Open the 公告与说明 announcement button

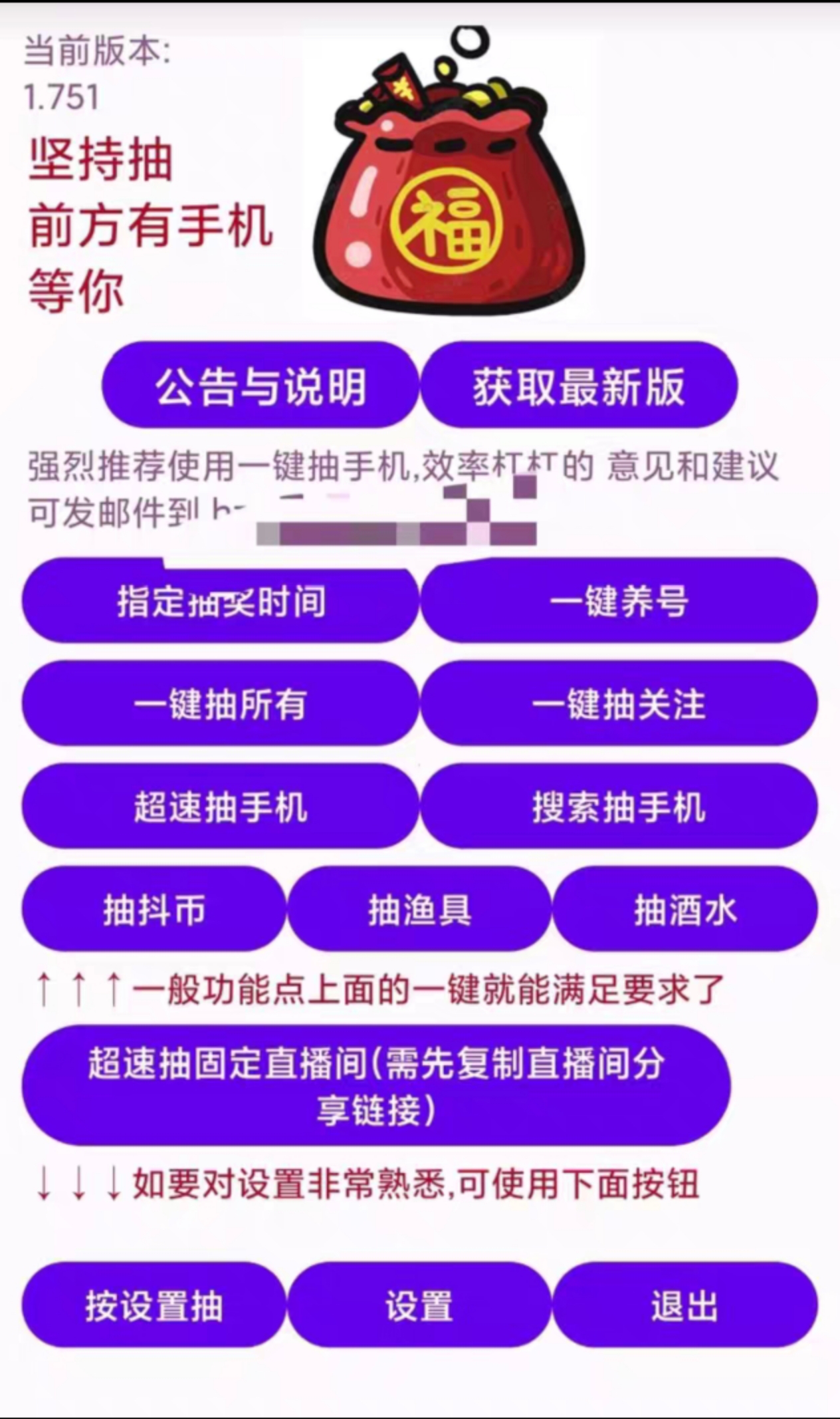261,386
